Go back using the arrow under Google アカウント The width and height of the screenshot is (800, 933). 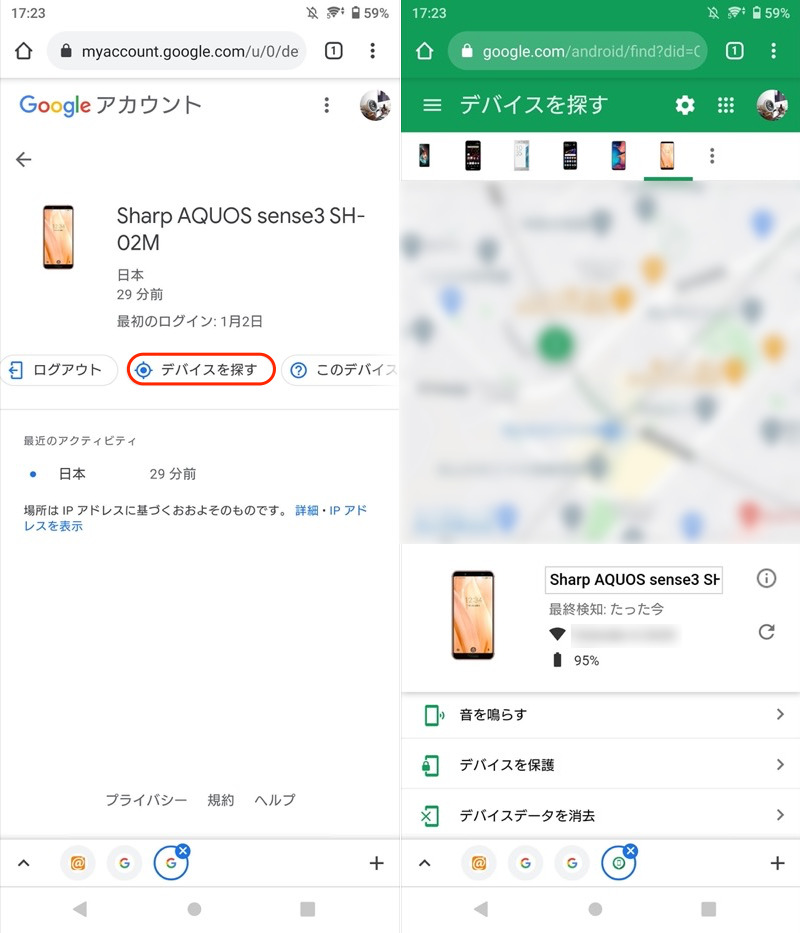click(24, 159)
